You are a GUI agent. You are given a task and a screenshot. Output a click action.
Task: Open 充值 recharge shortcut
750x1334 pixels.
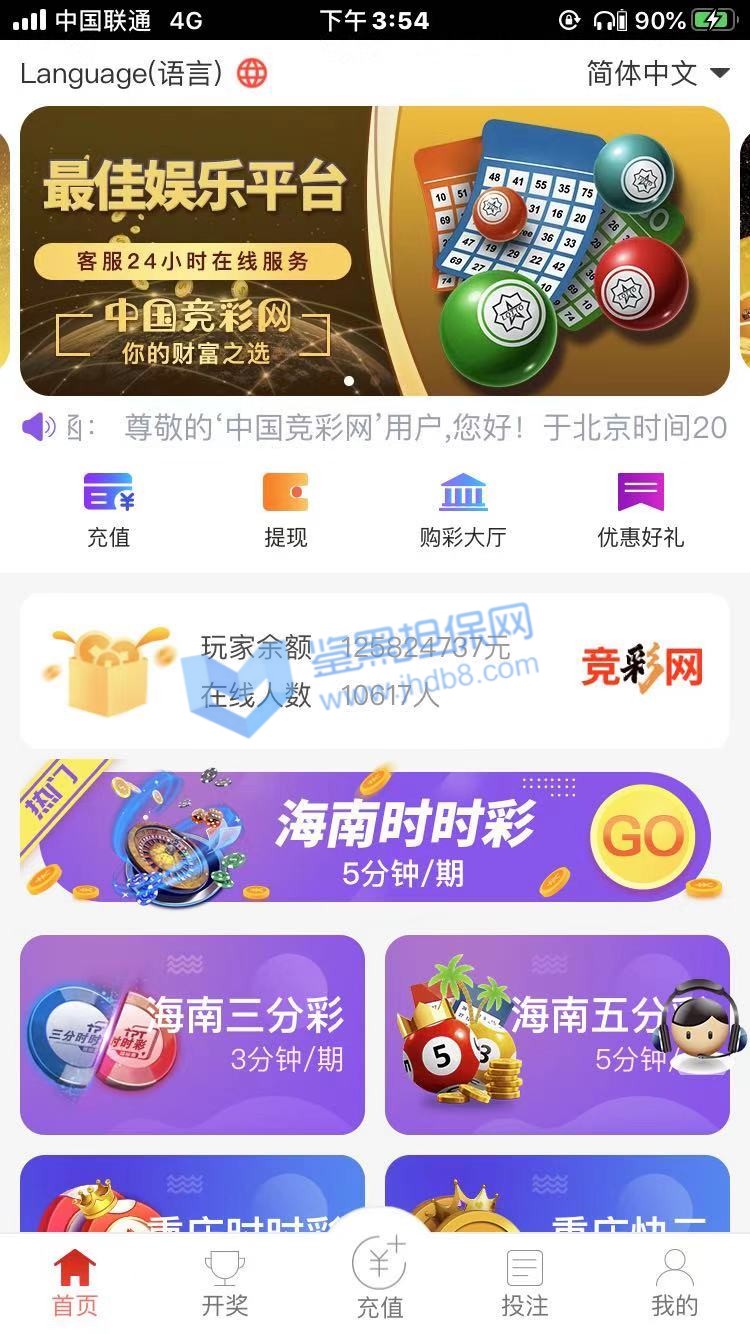click(108, 510)
